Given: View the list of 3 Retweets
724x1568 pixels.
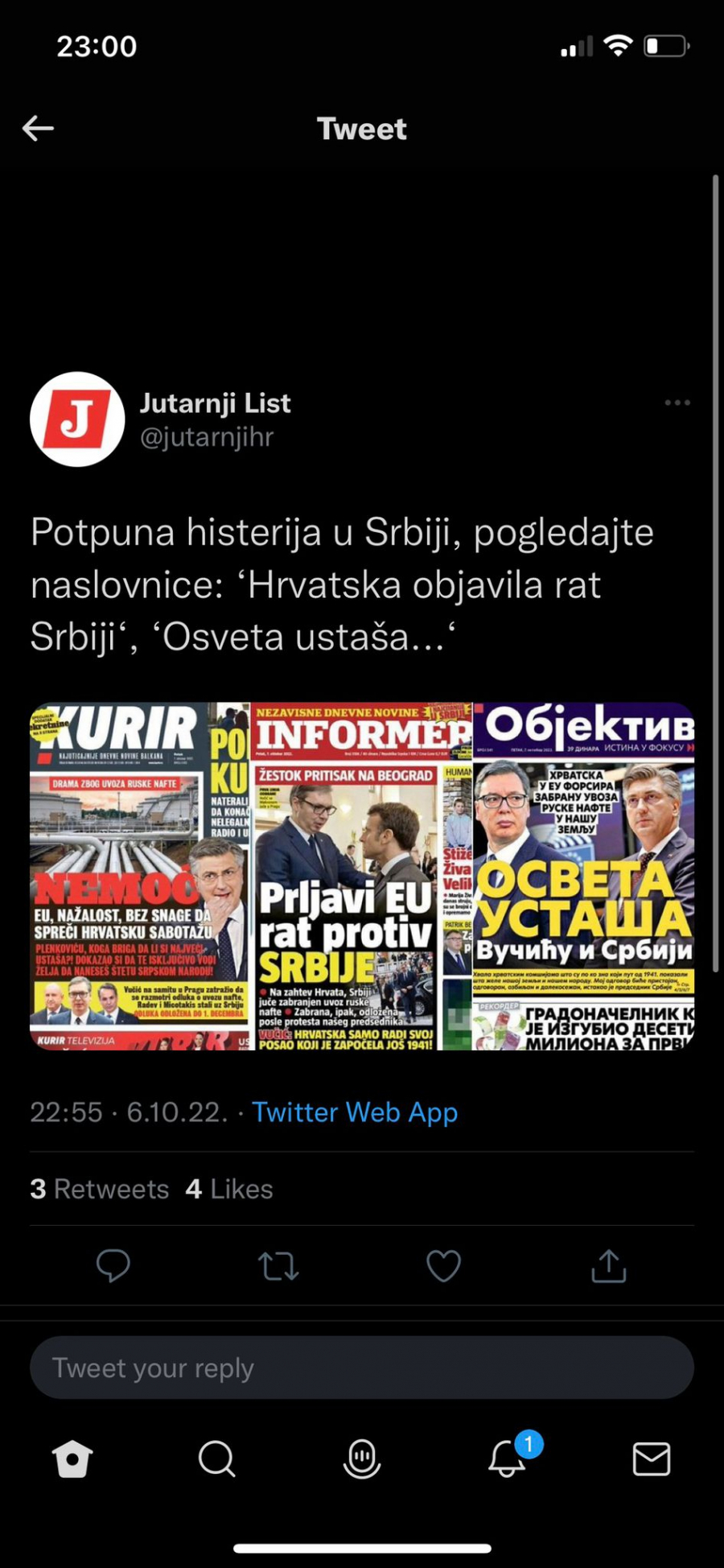Looking at the screenshot, I should pyautogui.click(x=100, y=1189).
